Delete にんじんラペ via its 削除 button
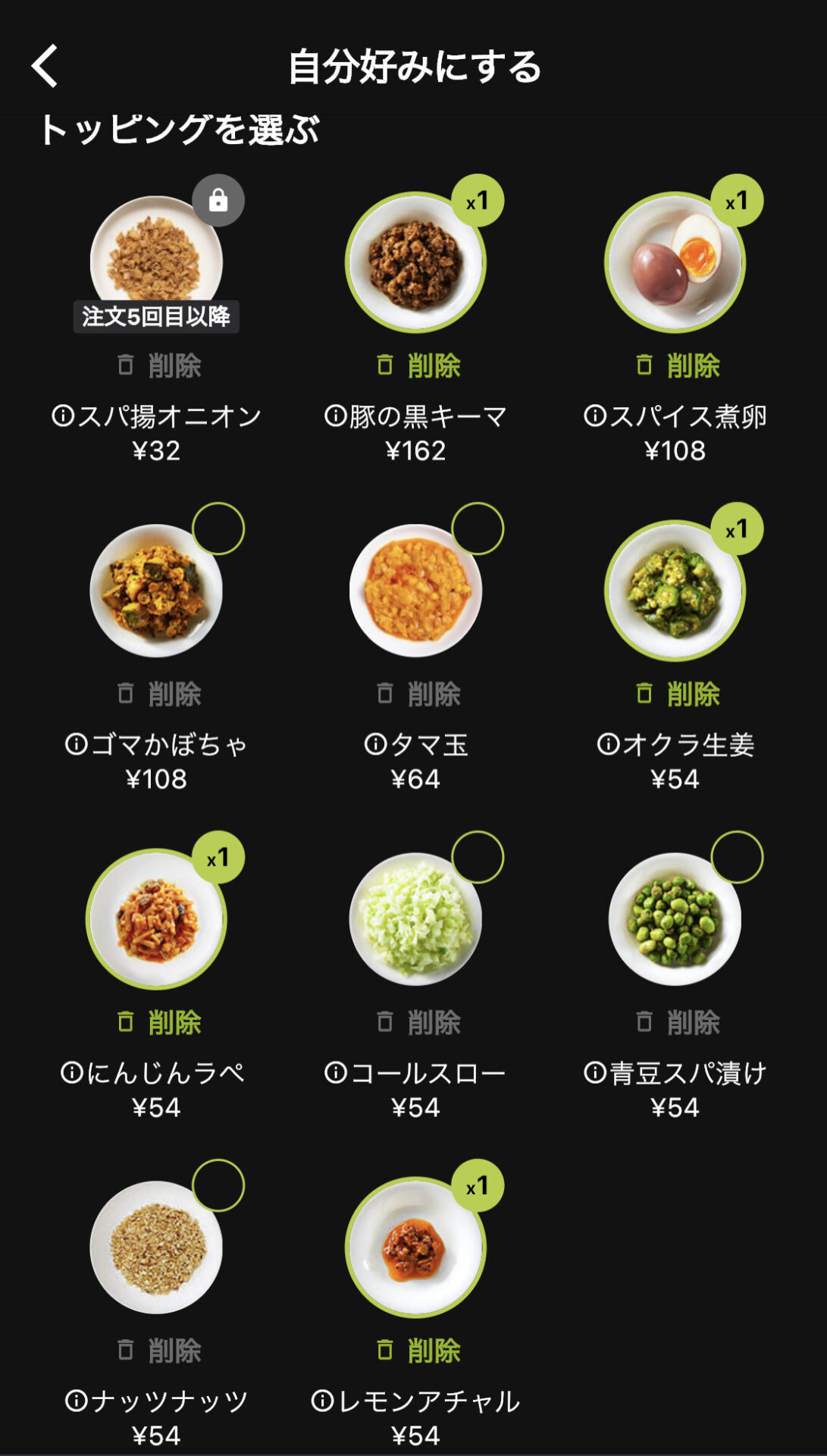 click(159, 1022)
